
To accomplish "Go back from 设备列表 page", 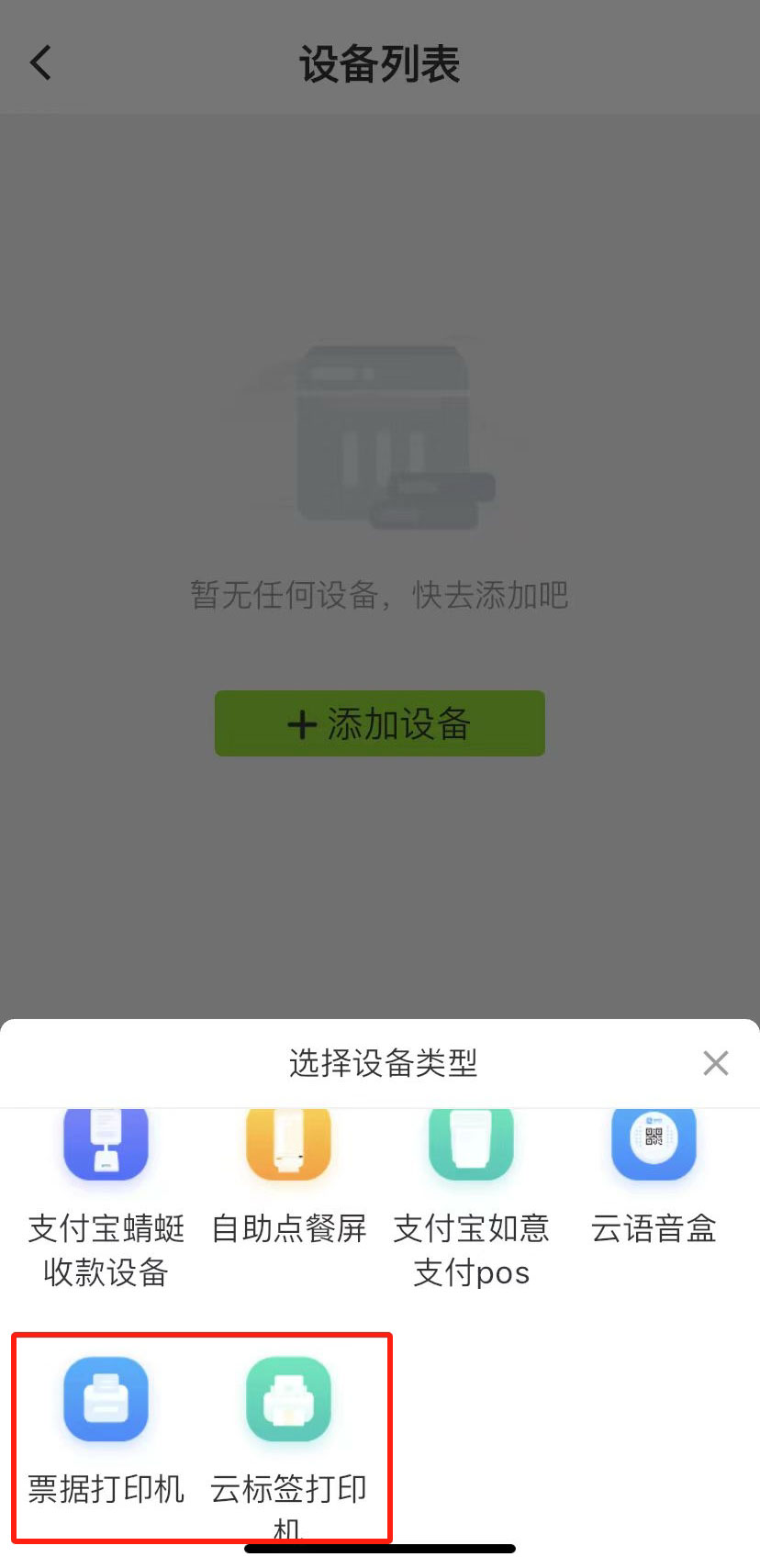I will (41, 63).
